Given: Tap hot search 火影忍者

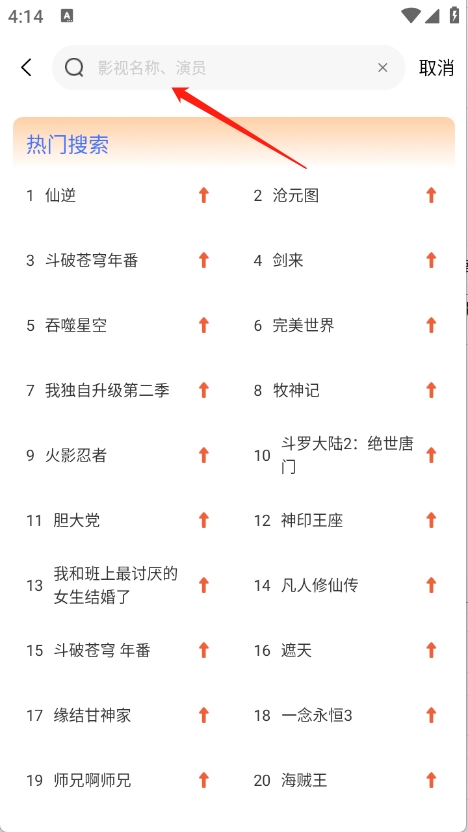Looking at the screenshot, I should tap(76, 455).
